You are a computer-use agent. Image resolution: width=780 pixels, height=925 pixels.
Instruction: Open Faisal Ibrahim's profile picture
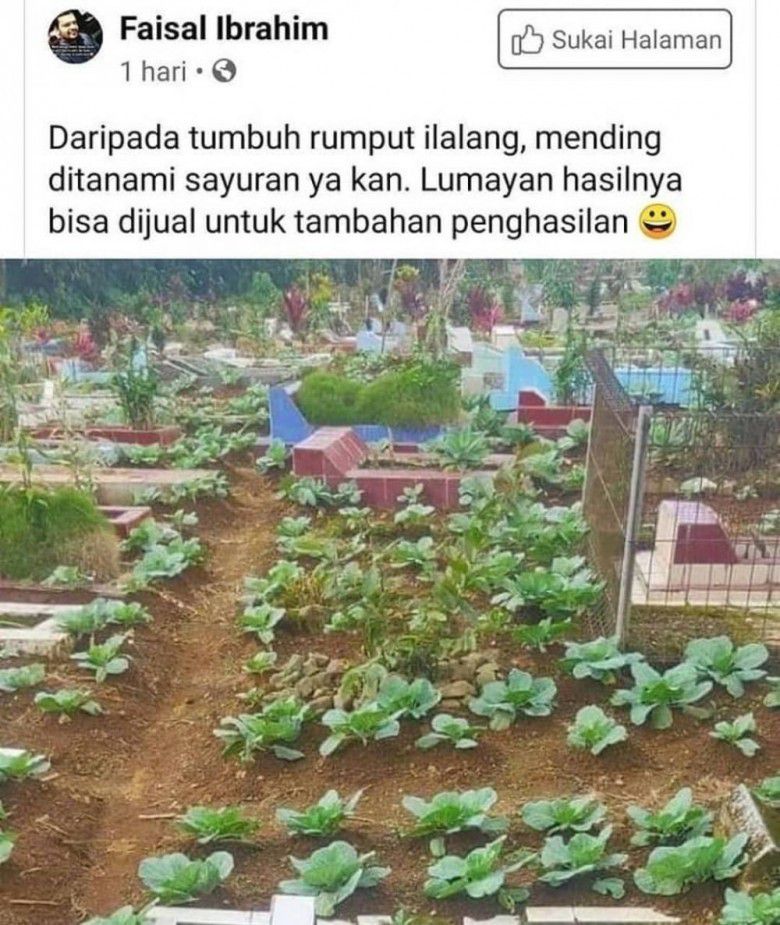coord(75,37)
